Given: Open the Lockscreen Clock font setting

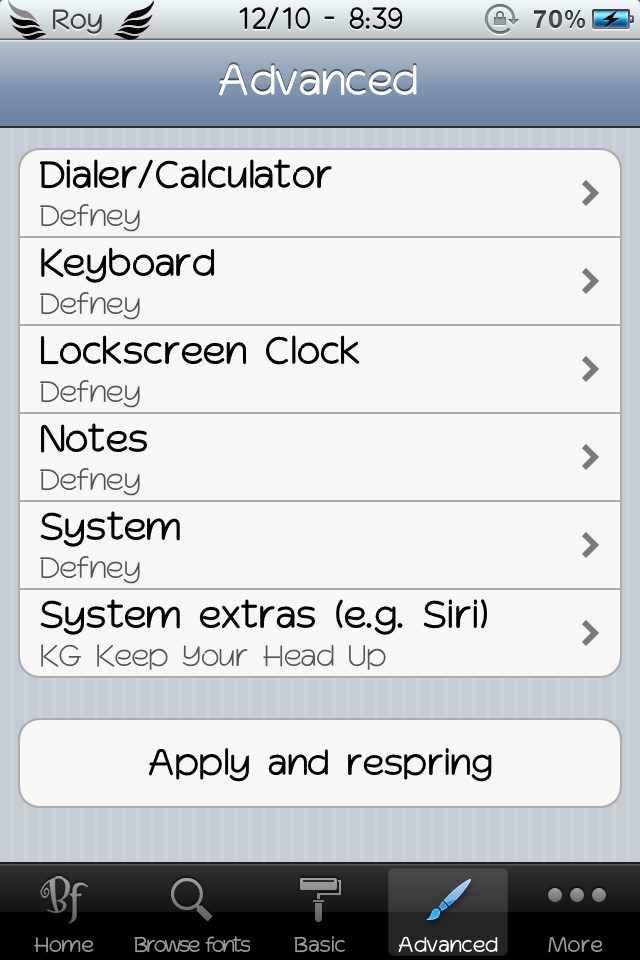Looking at the screenshot, I should coord(320,369).
